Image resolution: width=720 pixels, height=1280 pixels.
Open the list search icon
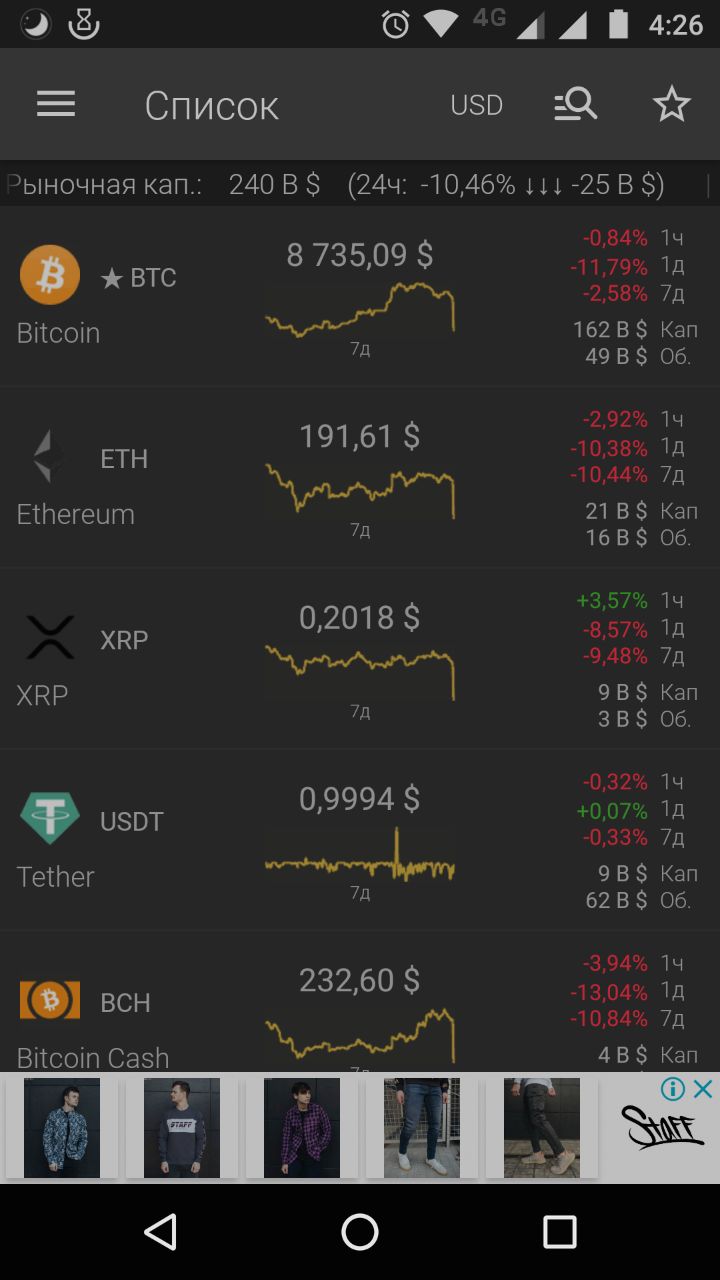[x=575, y=104]
